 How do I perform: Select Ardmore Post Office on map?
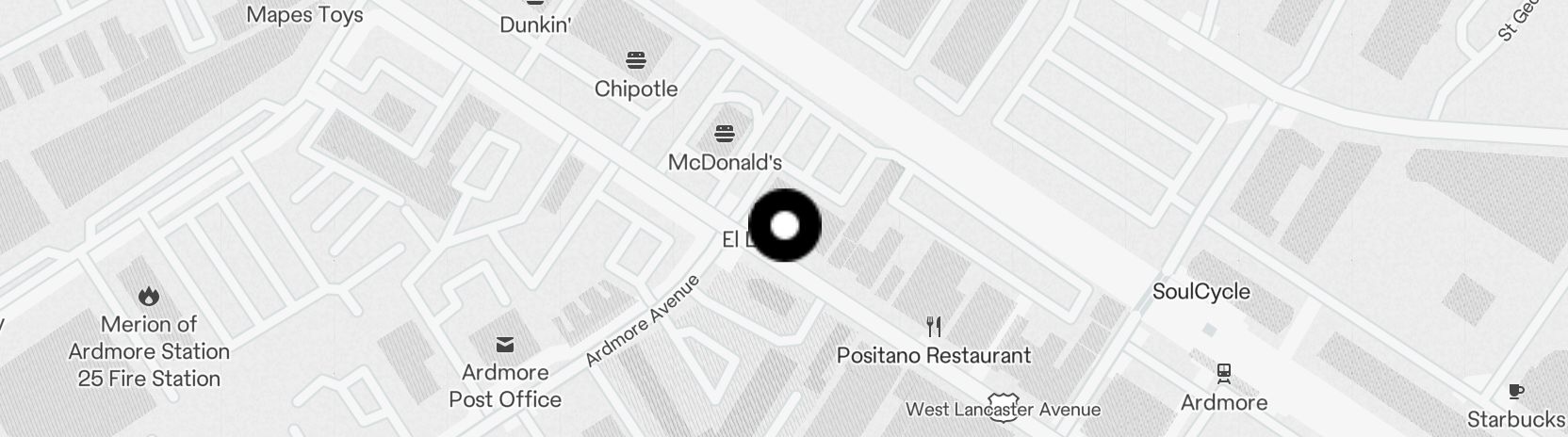pos(505,346)
